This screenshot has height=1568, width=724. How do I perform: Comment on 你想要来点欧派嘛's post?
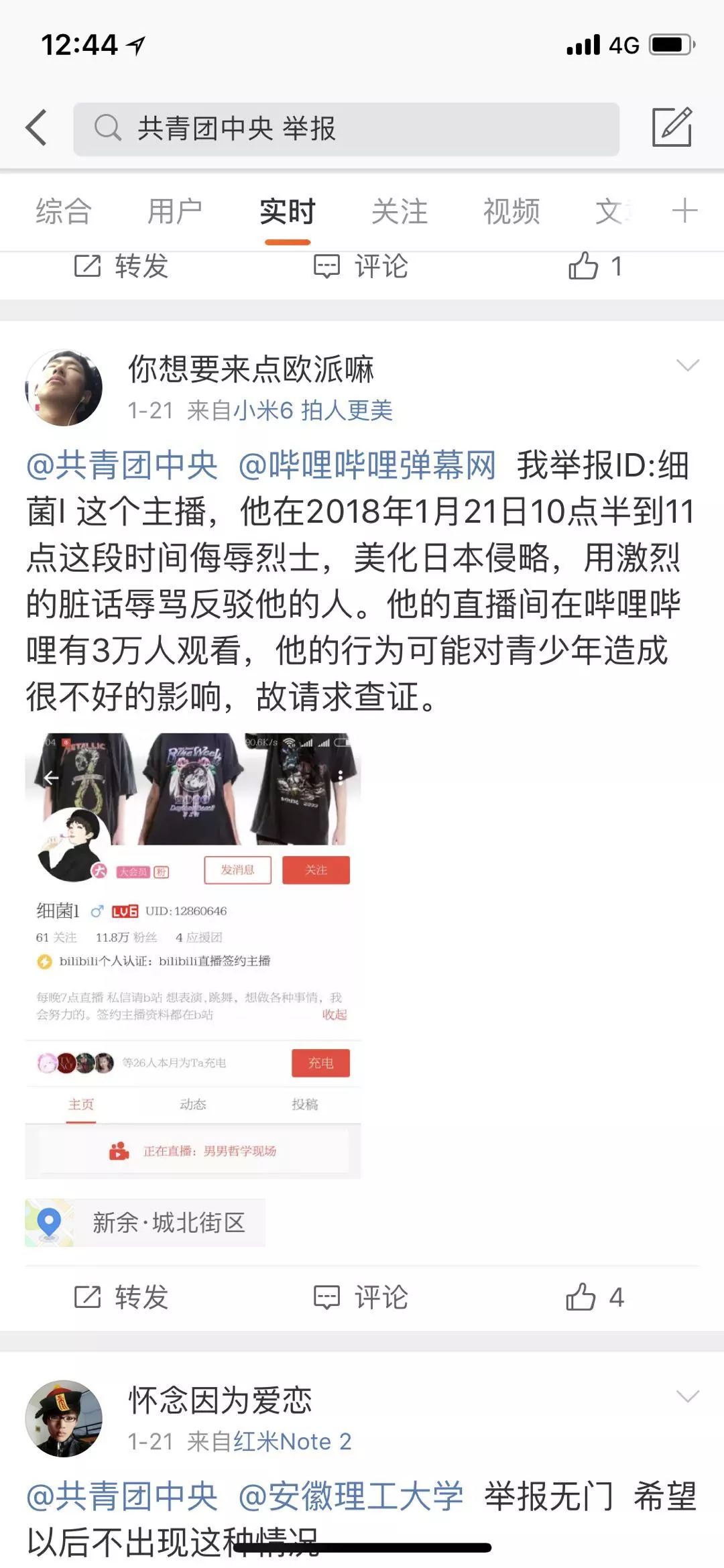[x=361, y=1297]
